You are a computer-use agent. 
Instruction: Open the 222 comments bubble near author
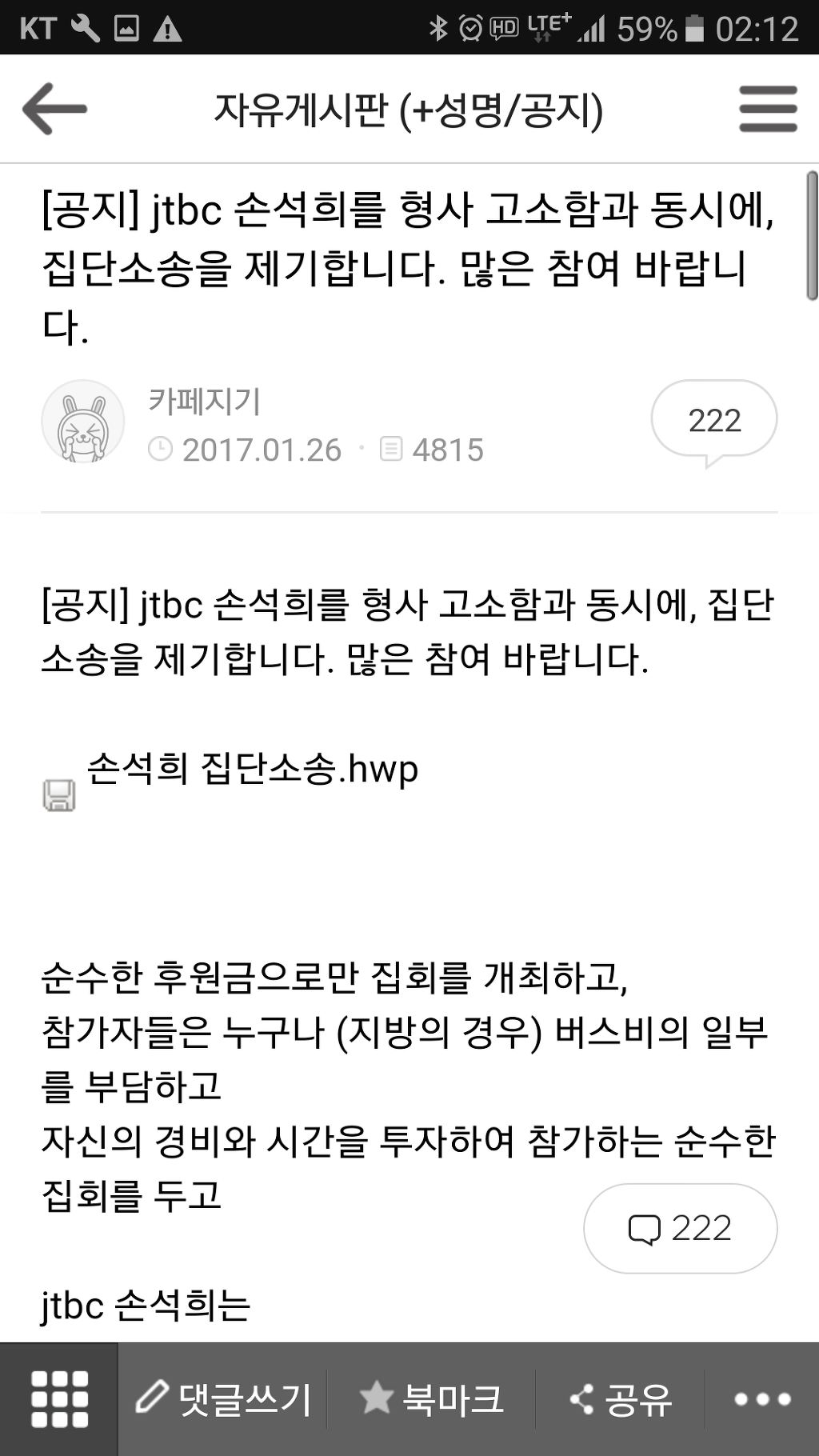[713, 420]
